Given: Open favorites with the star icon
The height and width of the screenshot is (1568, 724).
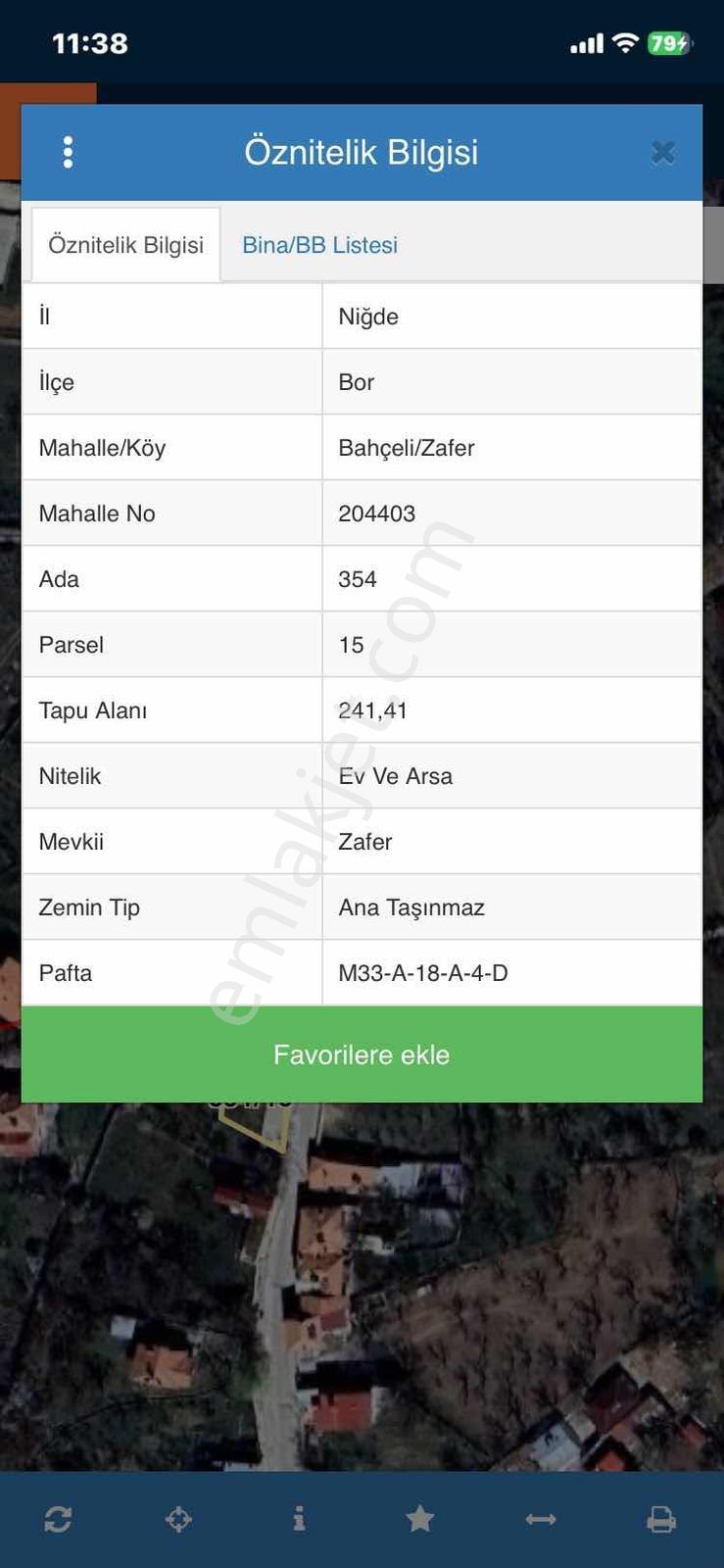Looking at the screenshot, I should pos(420,1519).
